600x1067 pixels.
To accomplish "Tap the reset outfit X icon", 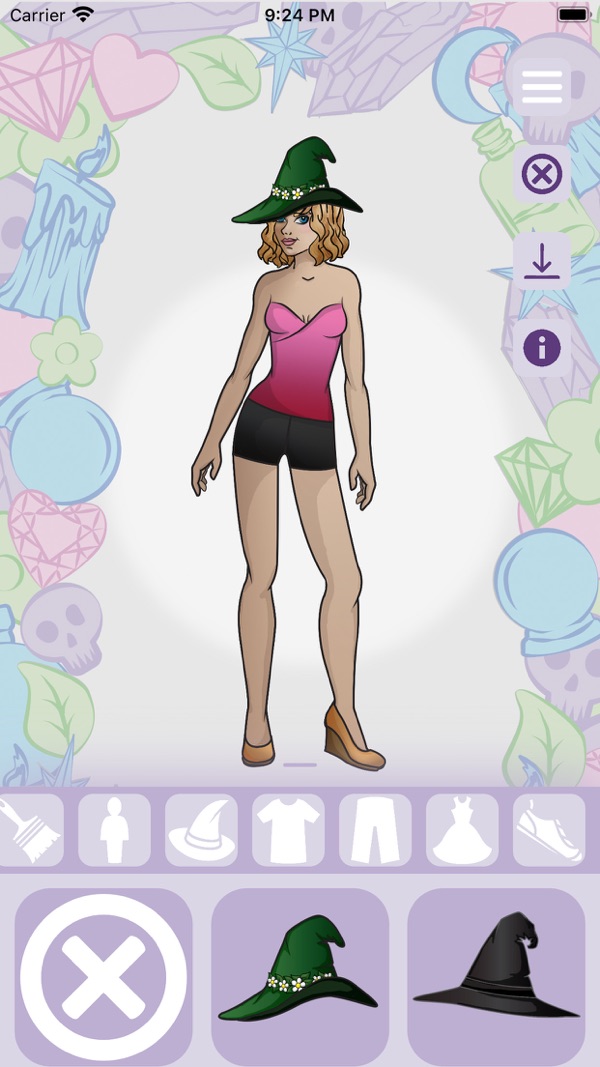I will pos(541,175).
